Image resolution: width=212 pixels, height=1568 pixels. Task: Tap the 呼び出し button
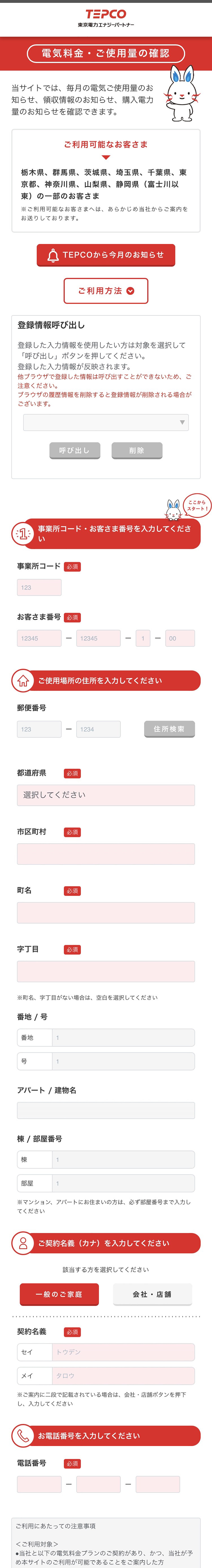pos(74,450)
